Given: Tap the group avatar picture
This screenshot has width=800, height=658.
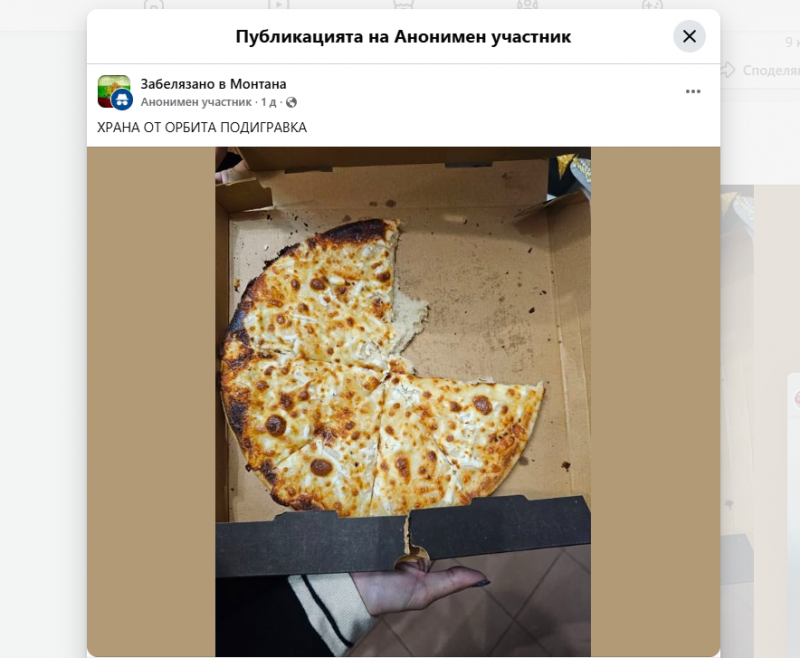Looking at the screenshot, I should click(x=113, y=90).
